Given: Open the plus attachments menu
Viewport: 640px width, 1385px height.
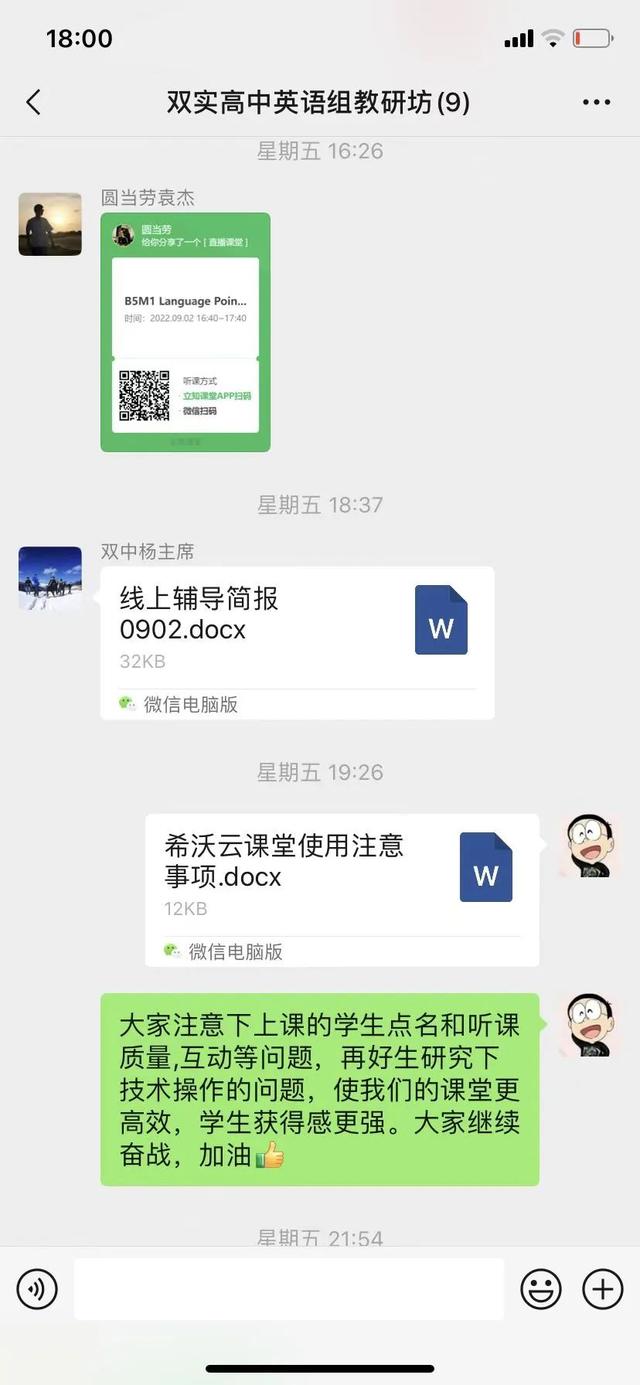Looking at the screenshot, I should [602, 1290].
